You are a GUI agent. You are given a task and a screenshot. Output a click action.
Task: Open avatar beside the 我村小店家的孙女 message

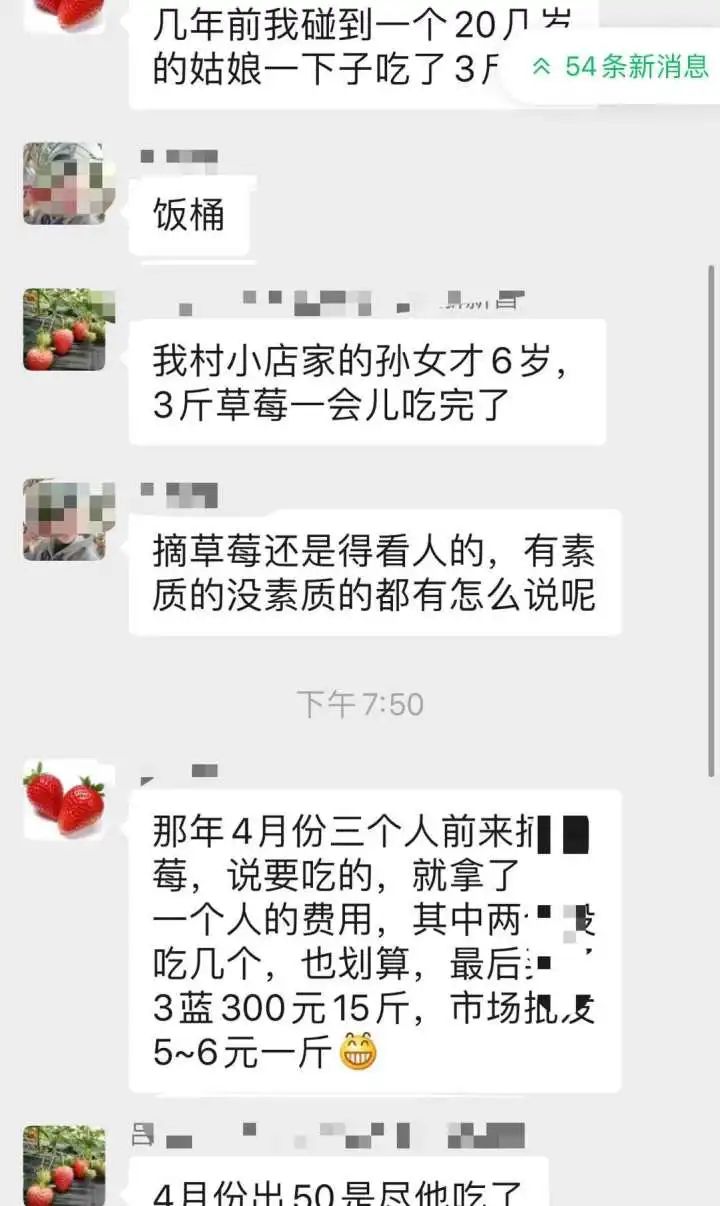coord(64,330)
